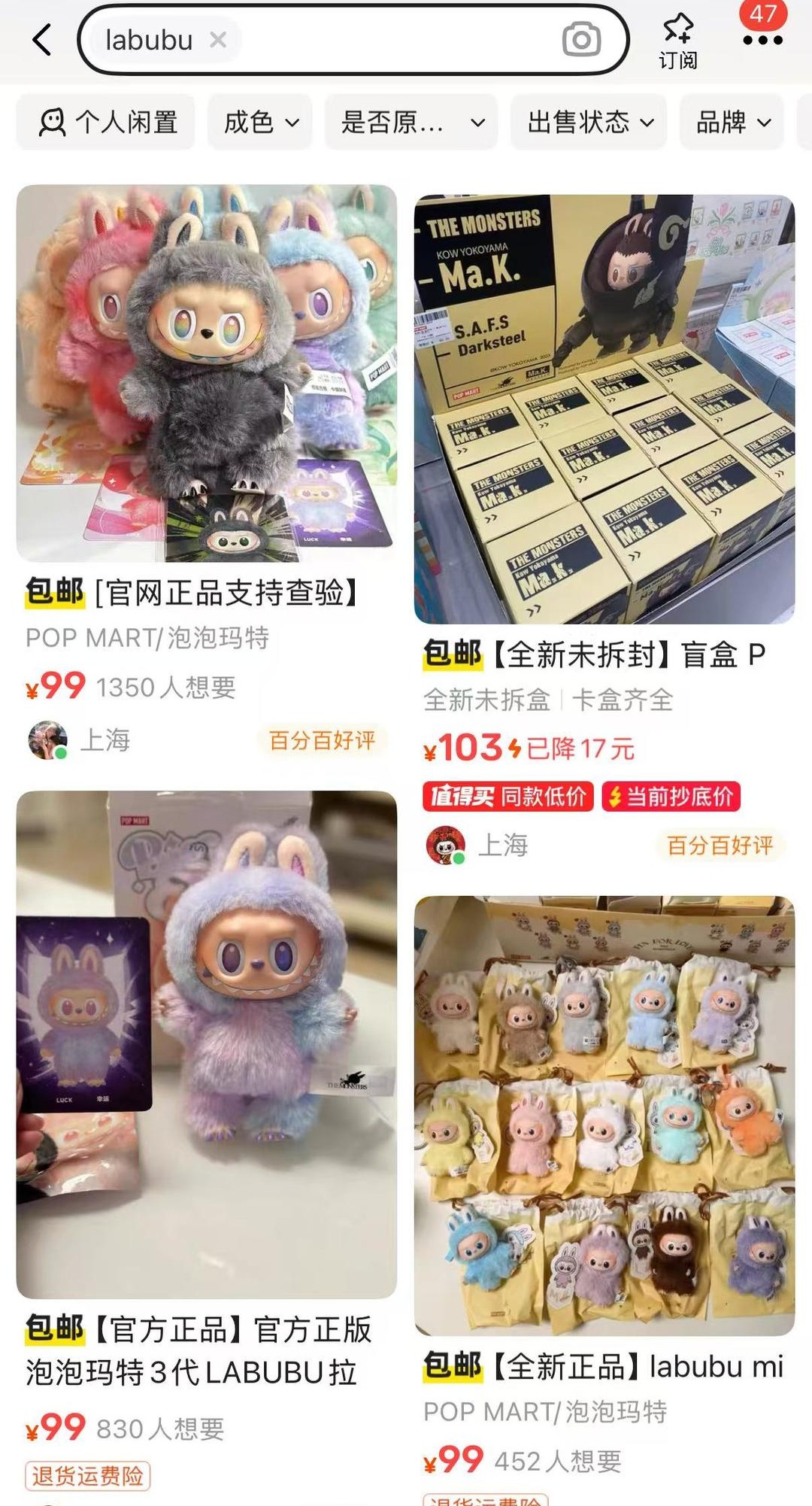This screenshot has width=812, height=1506.
Task: Filter by 个人闲置 sellers
Action: (107, 122)
